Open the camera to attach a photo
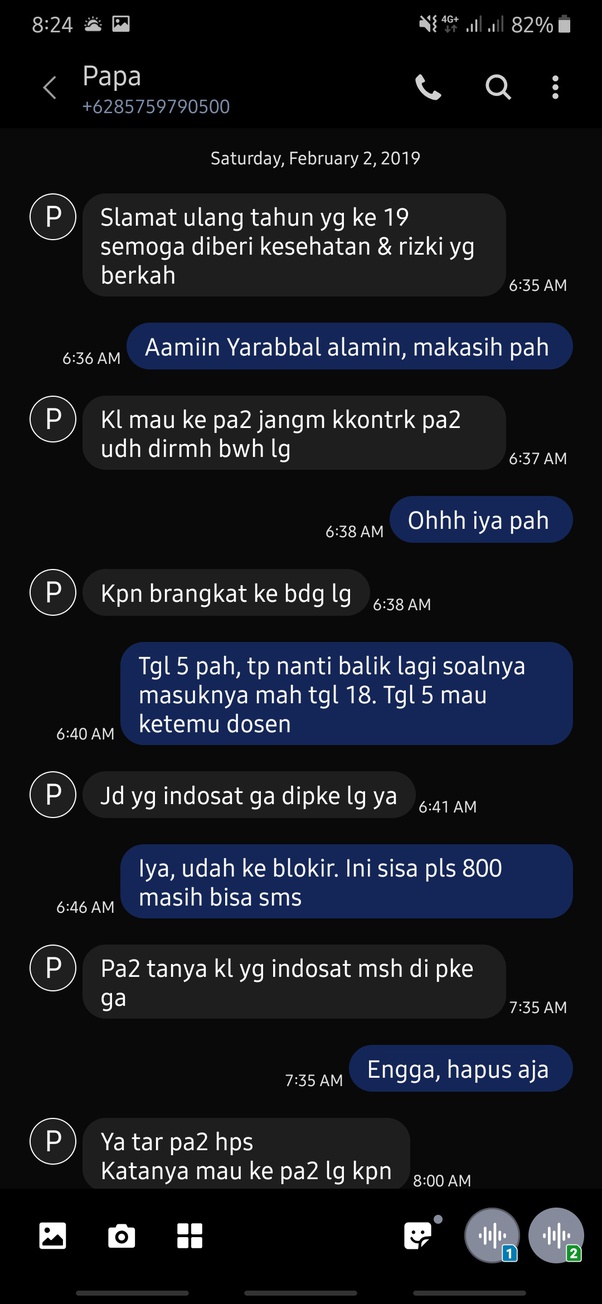Viewport: 602px width, 1304px height. click(x=121, y=1236)
